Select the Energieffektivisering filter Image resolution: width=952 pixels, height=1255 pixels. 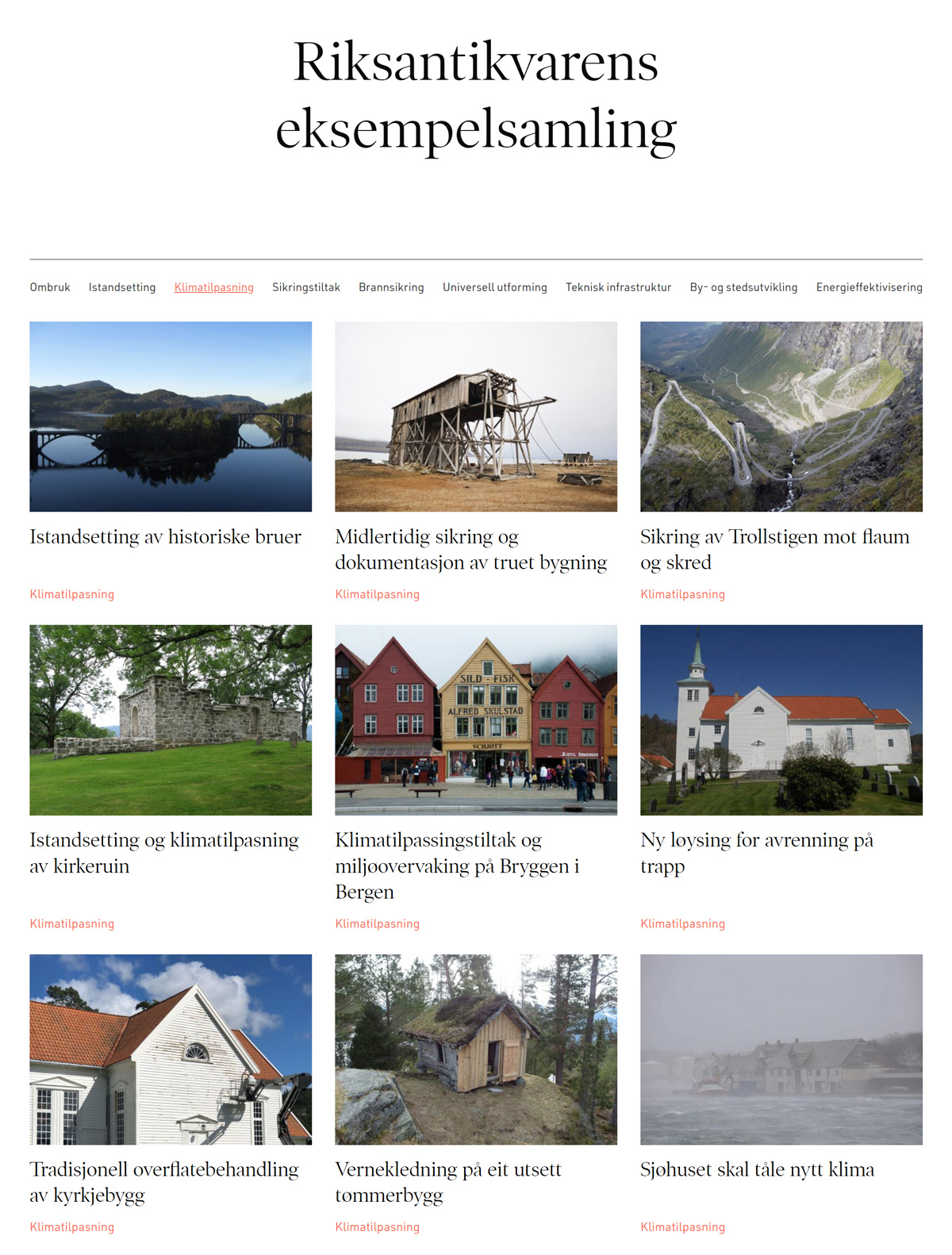869,287
